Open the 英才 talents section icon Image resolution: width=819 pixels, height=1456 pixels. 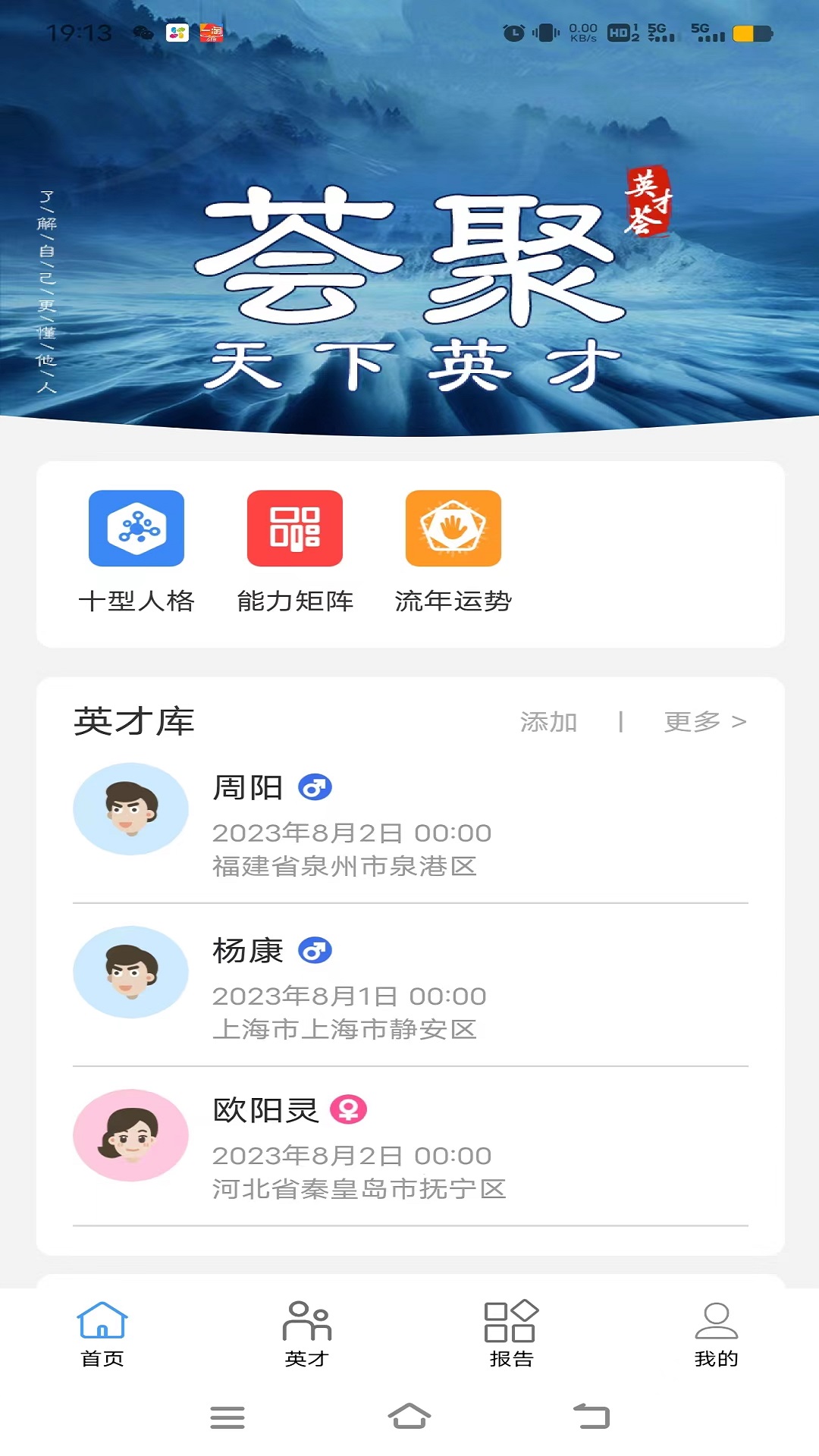pyautogui.click(x=306, y=1318)
